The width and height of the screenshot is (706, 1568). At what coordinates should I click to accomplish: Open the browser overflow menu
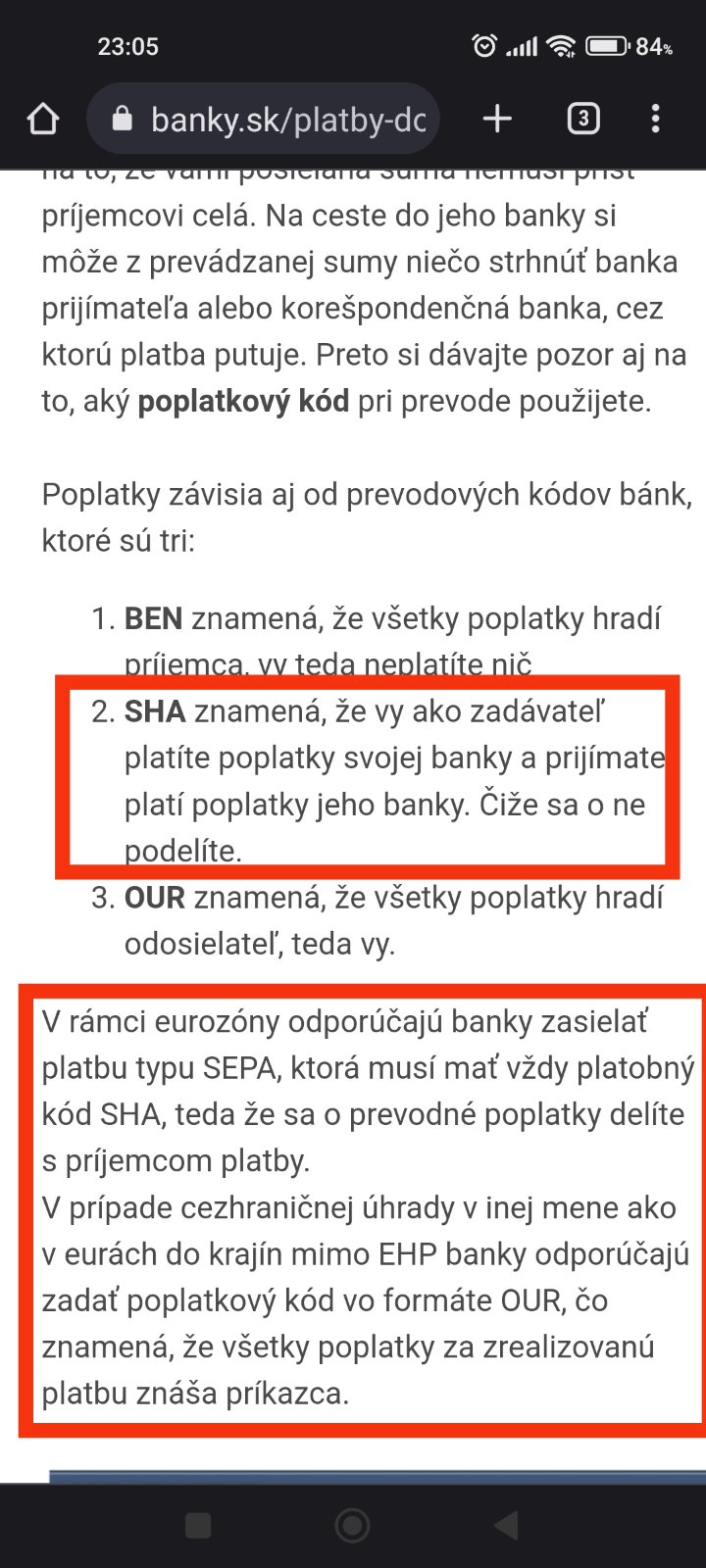pos(655,120)
